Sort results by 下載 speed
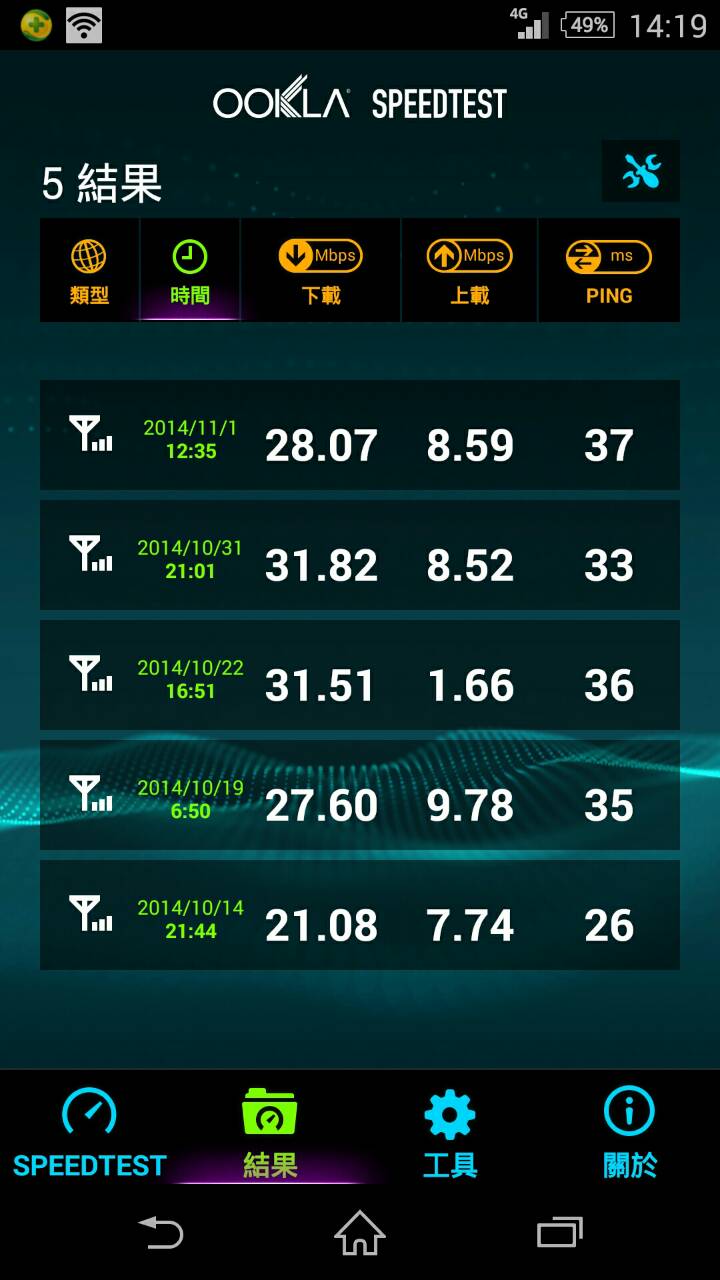The width and height of the screenshot is (720, 1280). pos(321,270)
